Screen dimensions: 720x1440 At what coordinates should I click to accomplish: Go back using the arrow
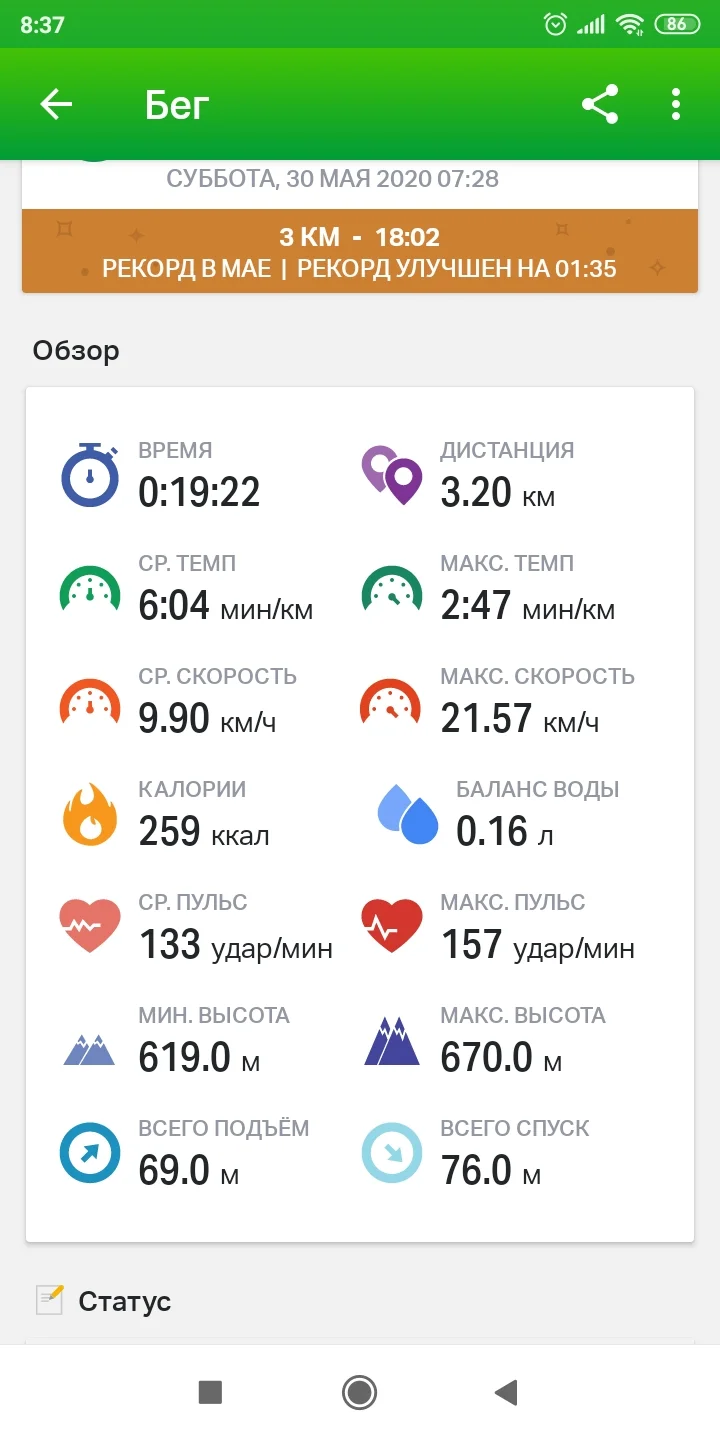(56, 104)
